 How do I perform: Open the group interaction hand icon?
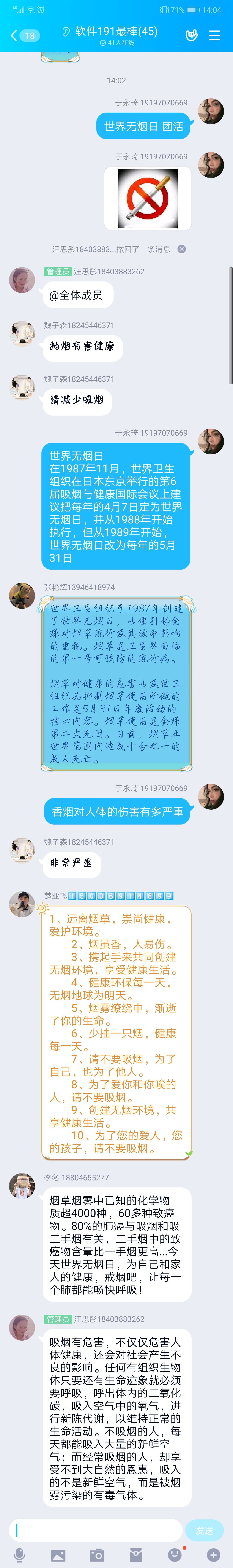click(192, 35)
